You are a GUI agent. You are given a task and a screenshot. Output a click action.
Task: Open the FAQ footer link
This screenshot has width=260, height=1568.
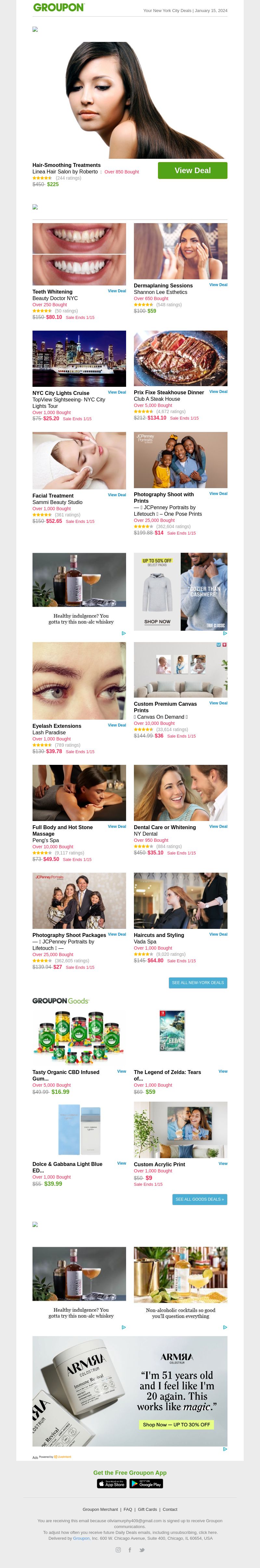(x=128, y=1509)
